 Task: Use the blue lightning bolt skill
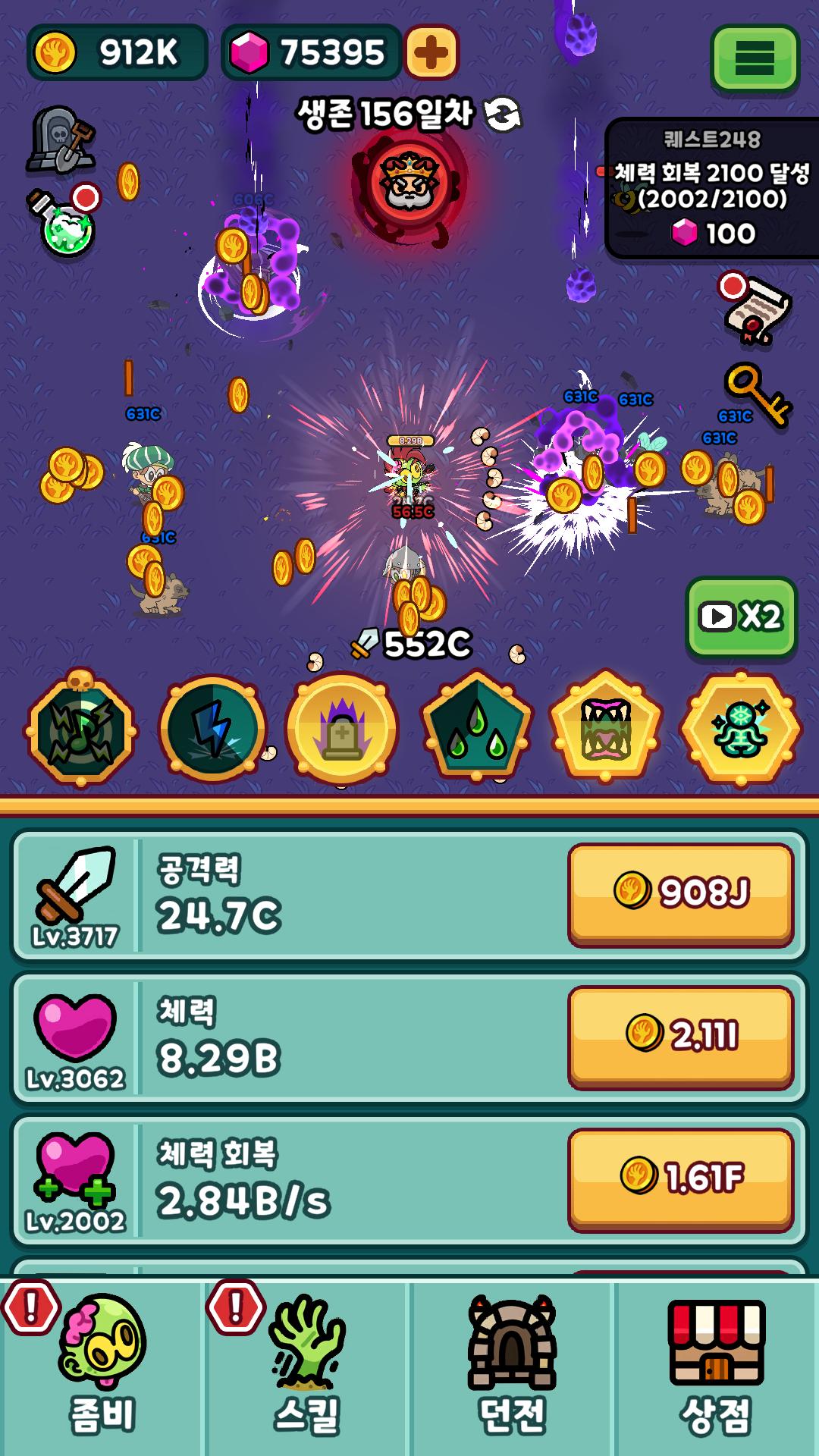(212, 729)
